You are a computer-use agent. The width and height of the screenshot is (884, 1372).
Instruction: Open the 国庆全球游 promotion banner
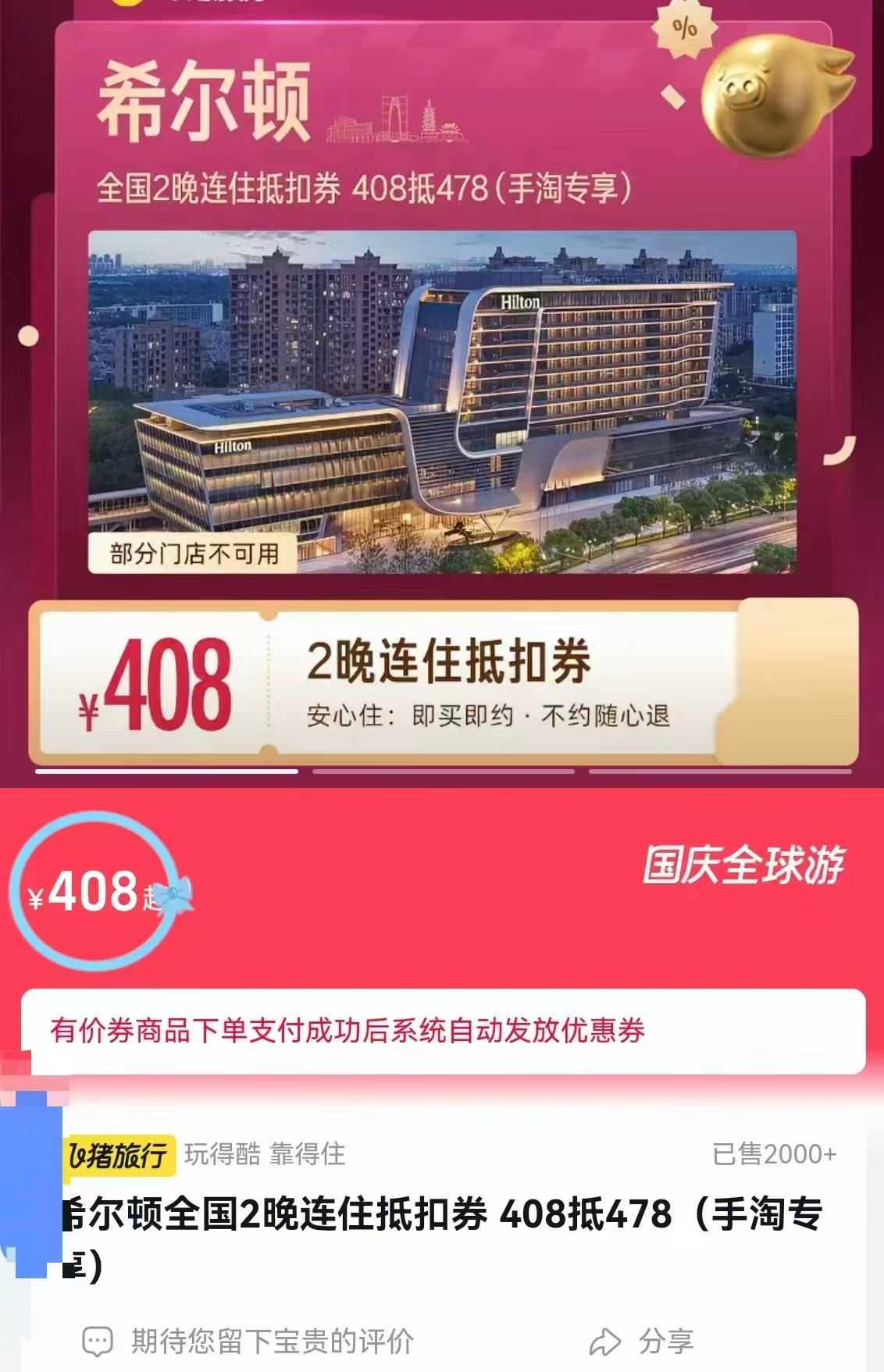(x=743, y=865)
